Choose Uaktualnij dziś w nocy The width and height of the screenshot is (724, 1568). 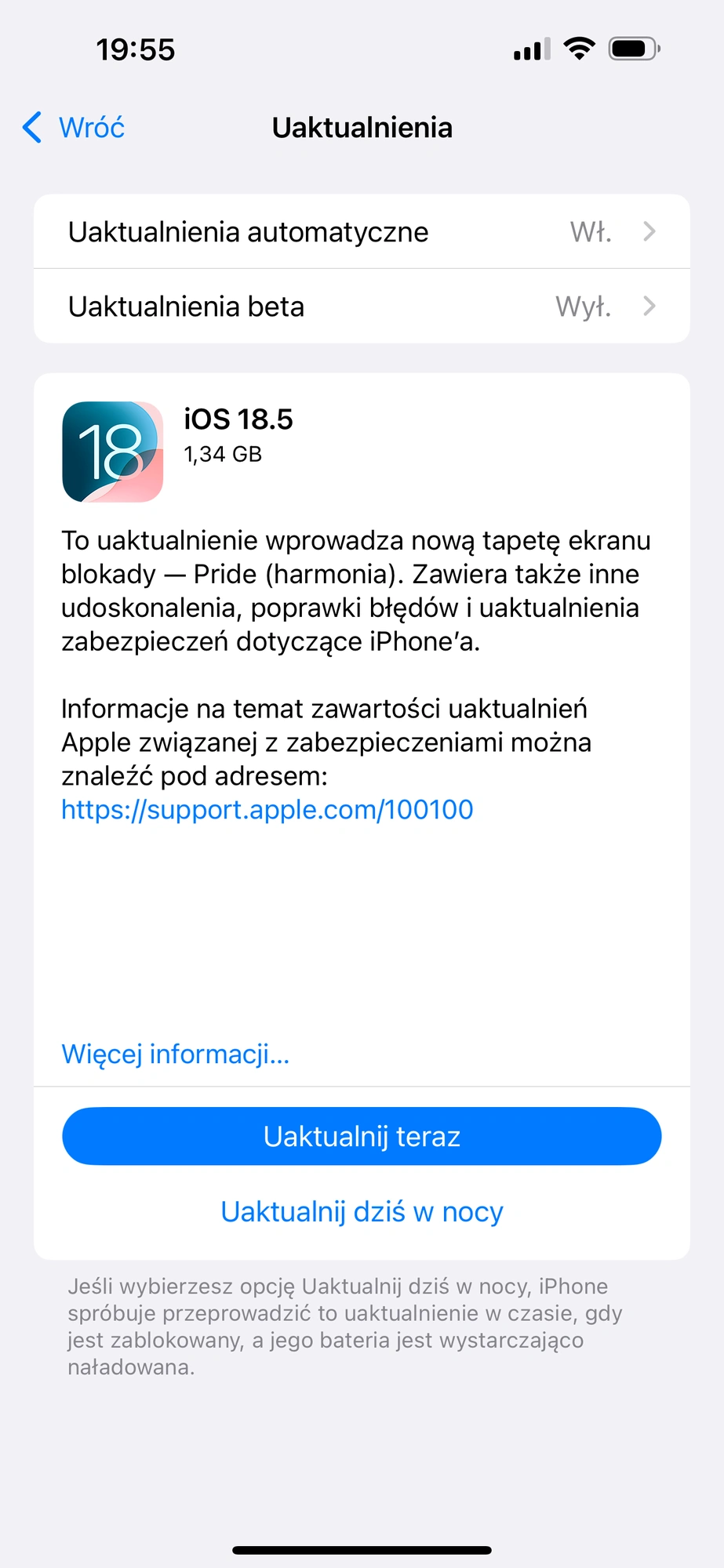362,1212
